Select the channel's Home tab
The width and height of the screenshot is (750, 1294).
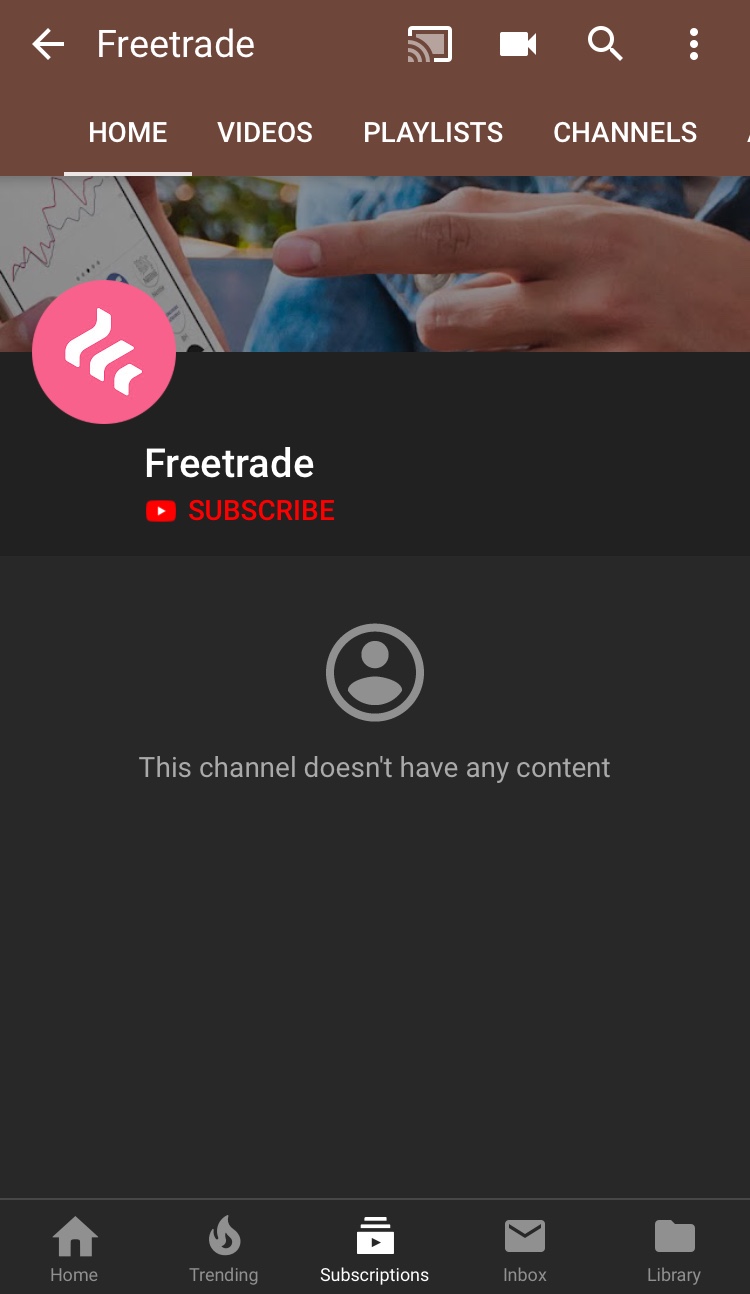(x=128, y=132)
